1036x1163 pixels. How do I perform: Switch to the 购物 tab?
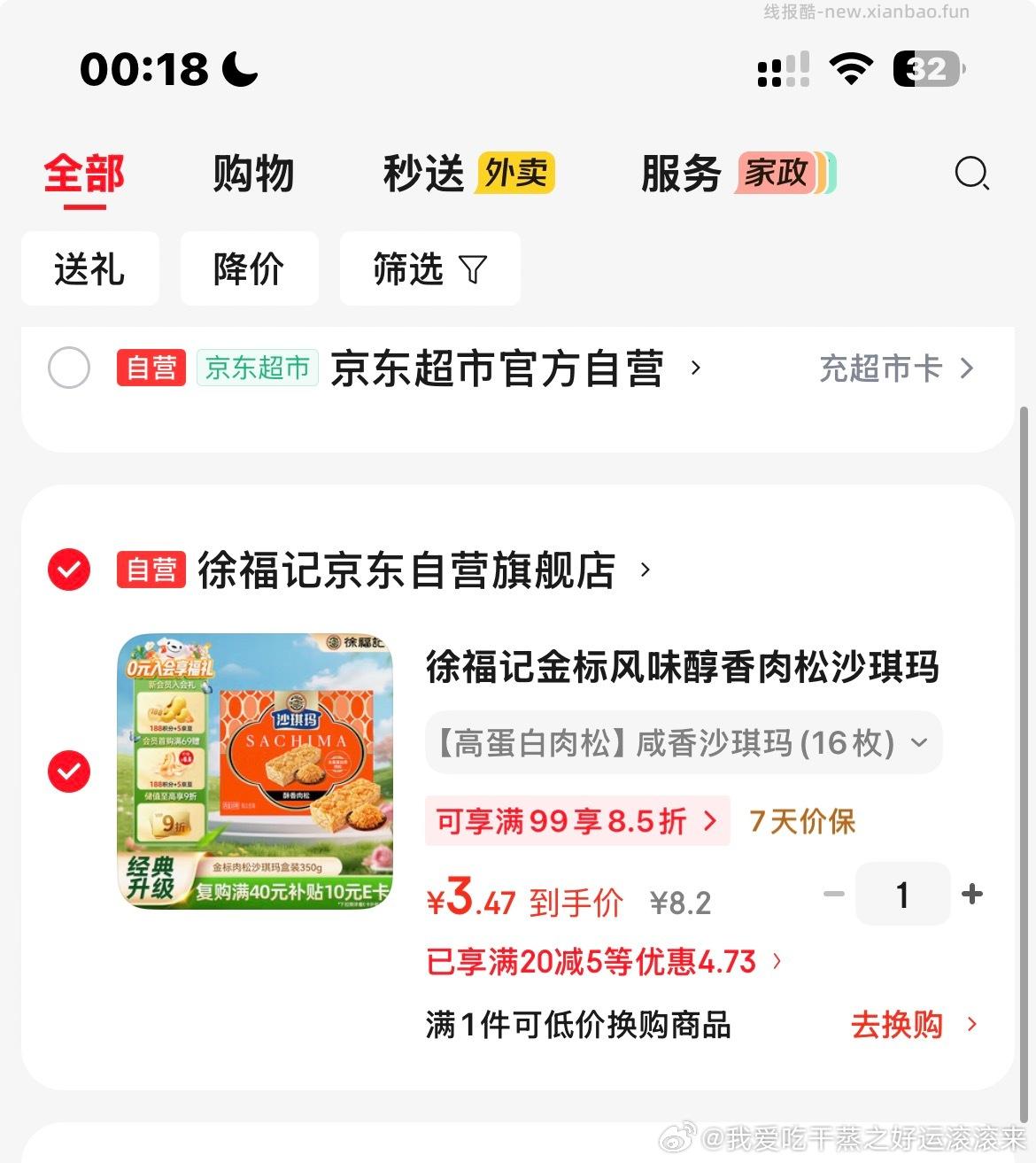click(x=253, y=174)
